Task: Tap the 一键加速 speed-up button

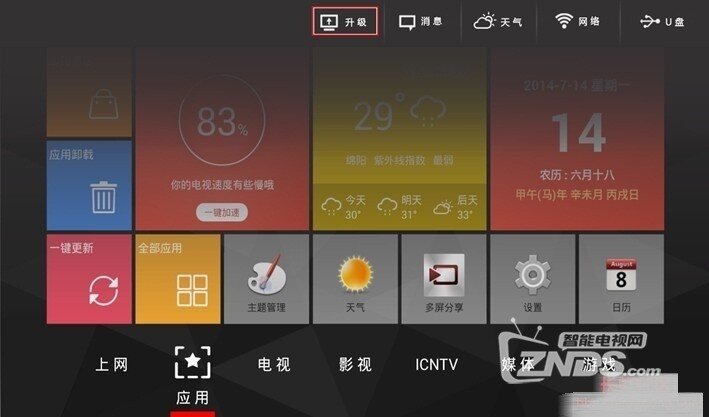Action: click(222, 213)
